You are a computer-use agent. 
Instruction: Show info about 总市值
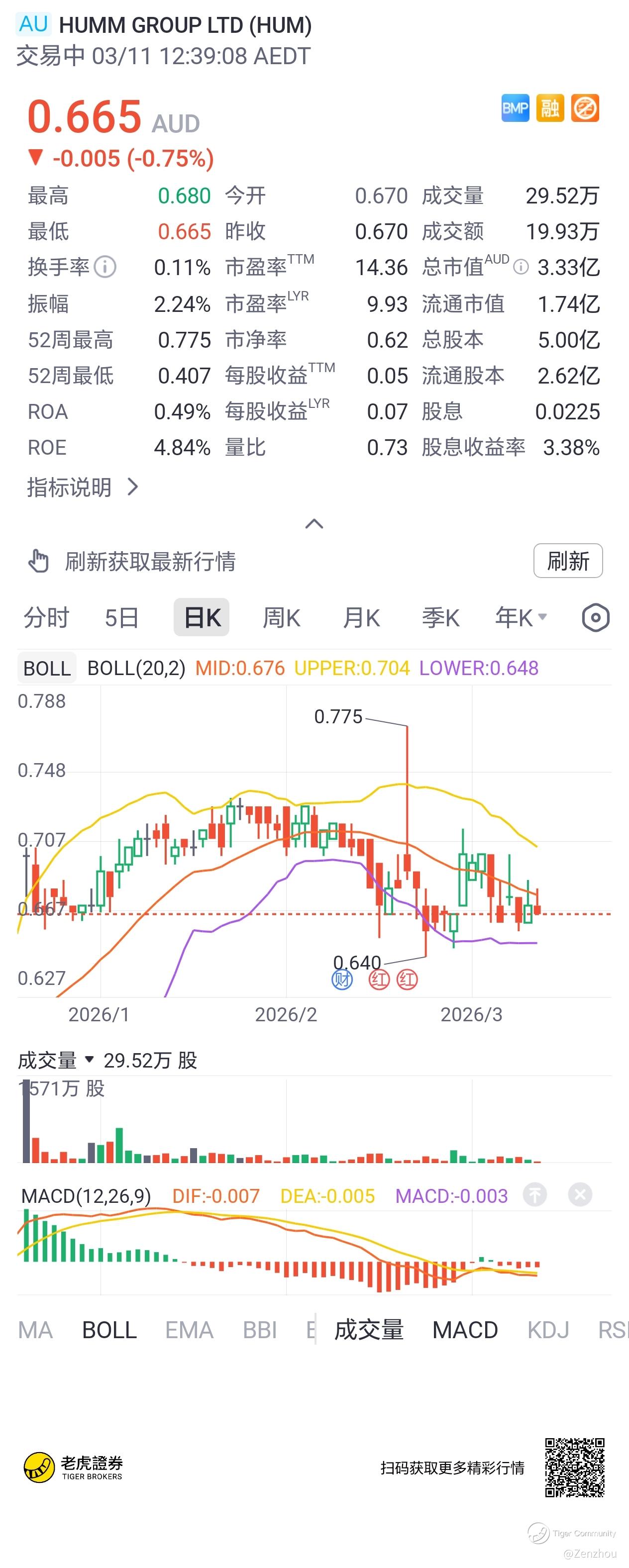coord(521,267)
